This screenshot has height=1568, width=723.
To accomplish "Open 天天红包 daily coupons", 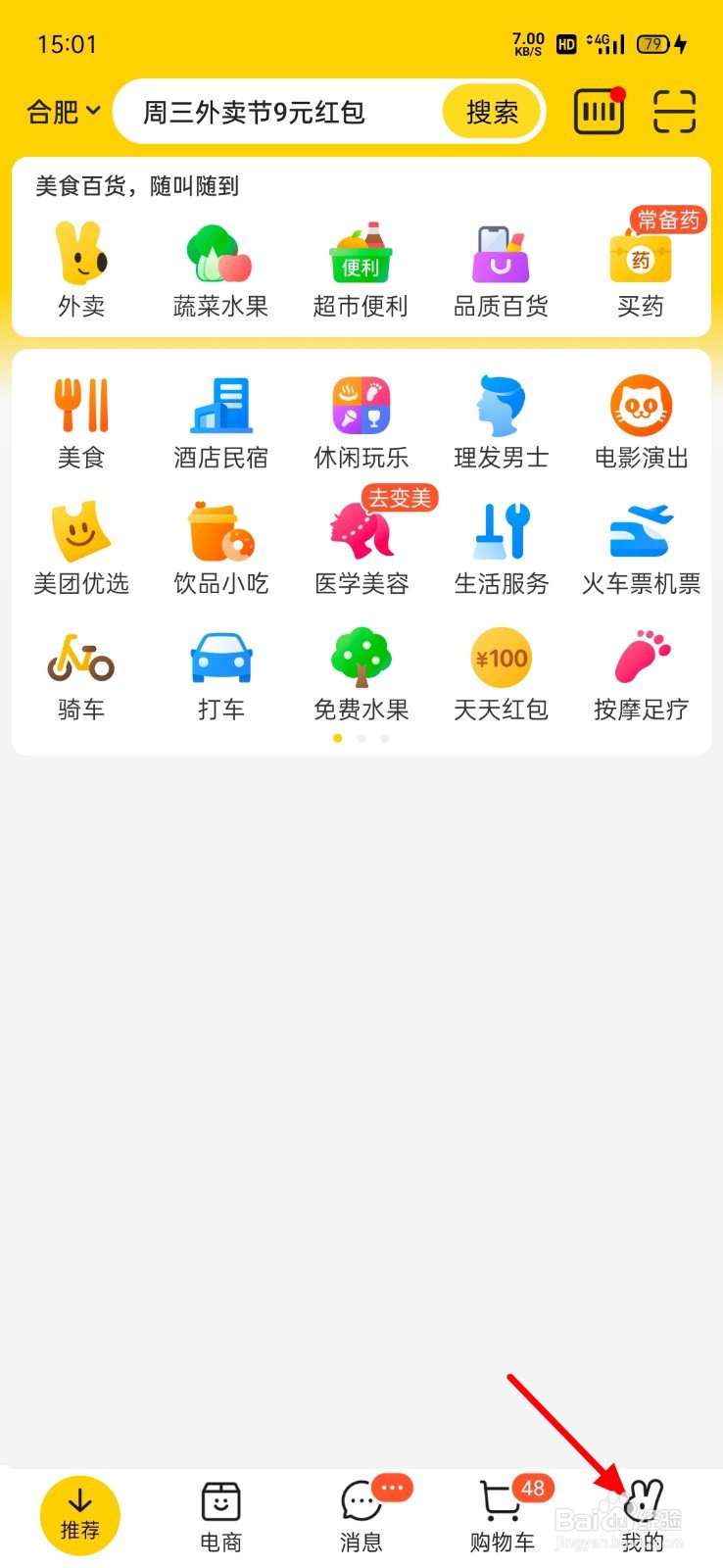I will click(501, 676).
